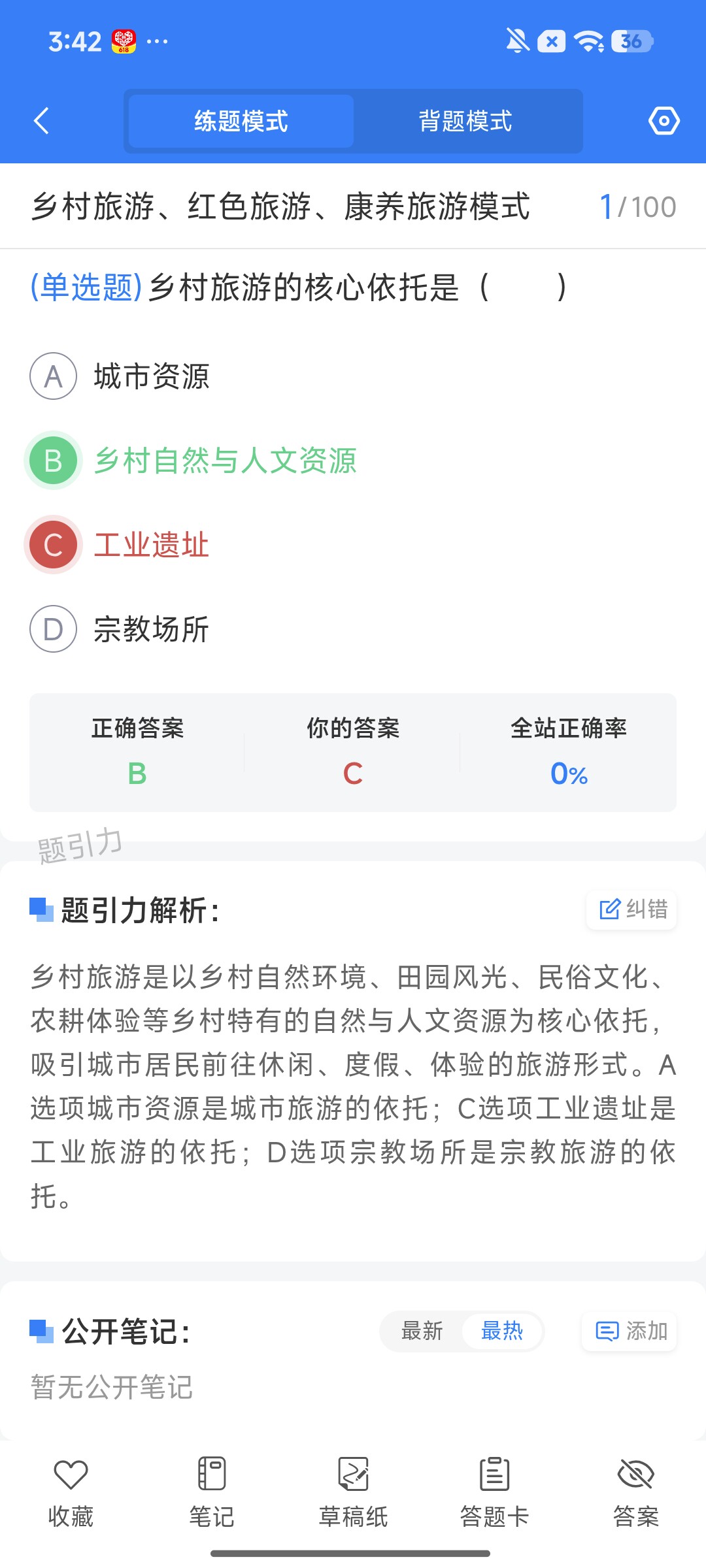Tap 添加 to add a public note
Screen dimensions: 706x1568
pos(630,1331)
